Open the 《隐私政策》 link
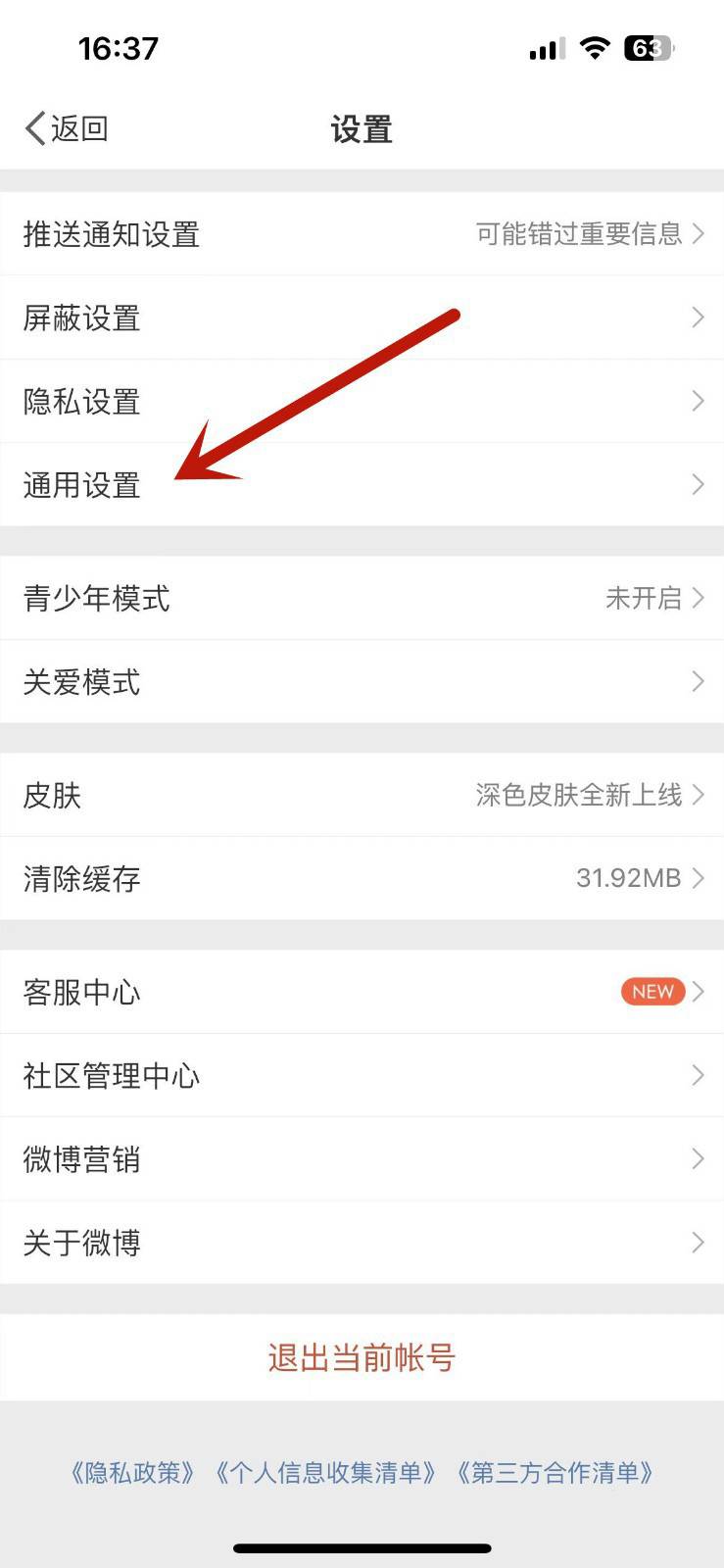This screenshot has height=1568, width=724. point(133,1472)
